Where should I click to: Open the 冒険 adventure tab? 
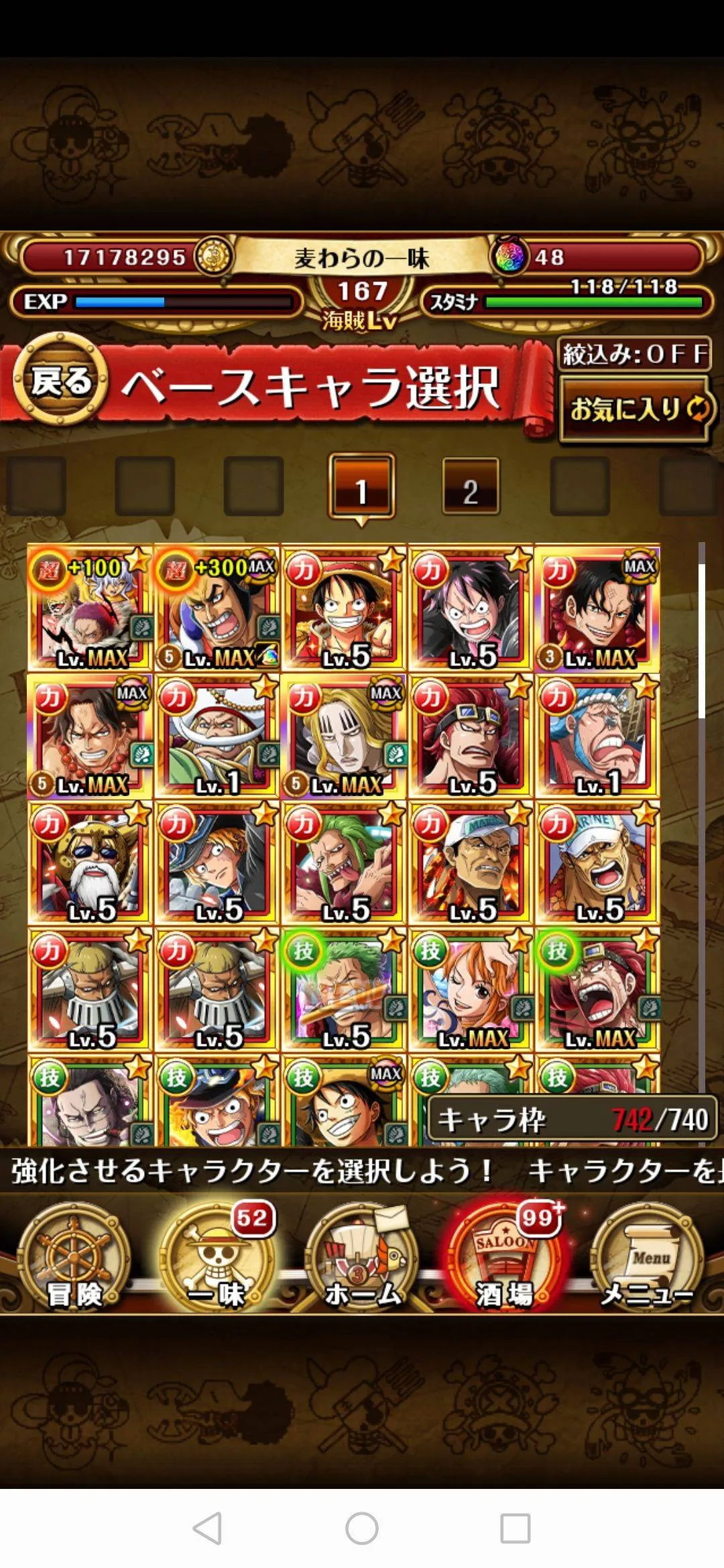74,1258
